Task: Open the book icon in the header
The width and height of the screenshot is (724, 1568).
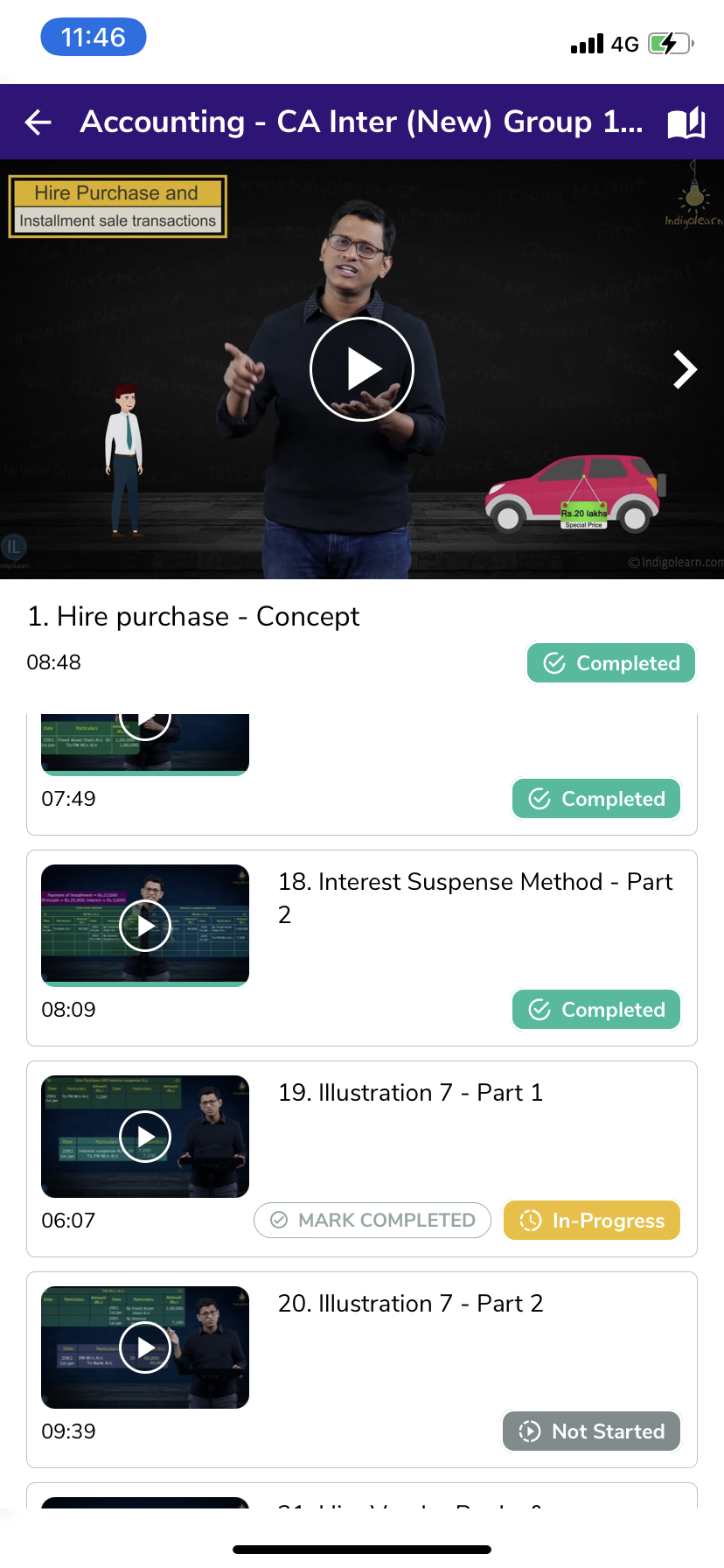Action: tap(686, 122)
